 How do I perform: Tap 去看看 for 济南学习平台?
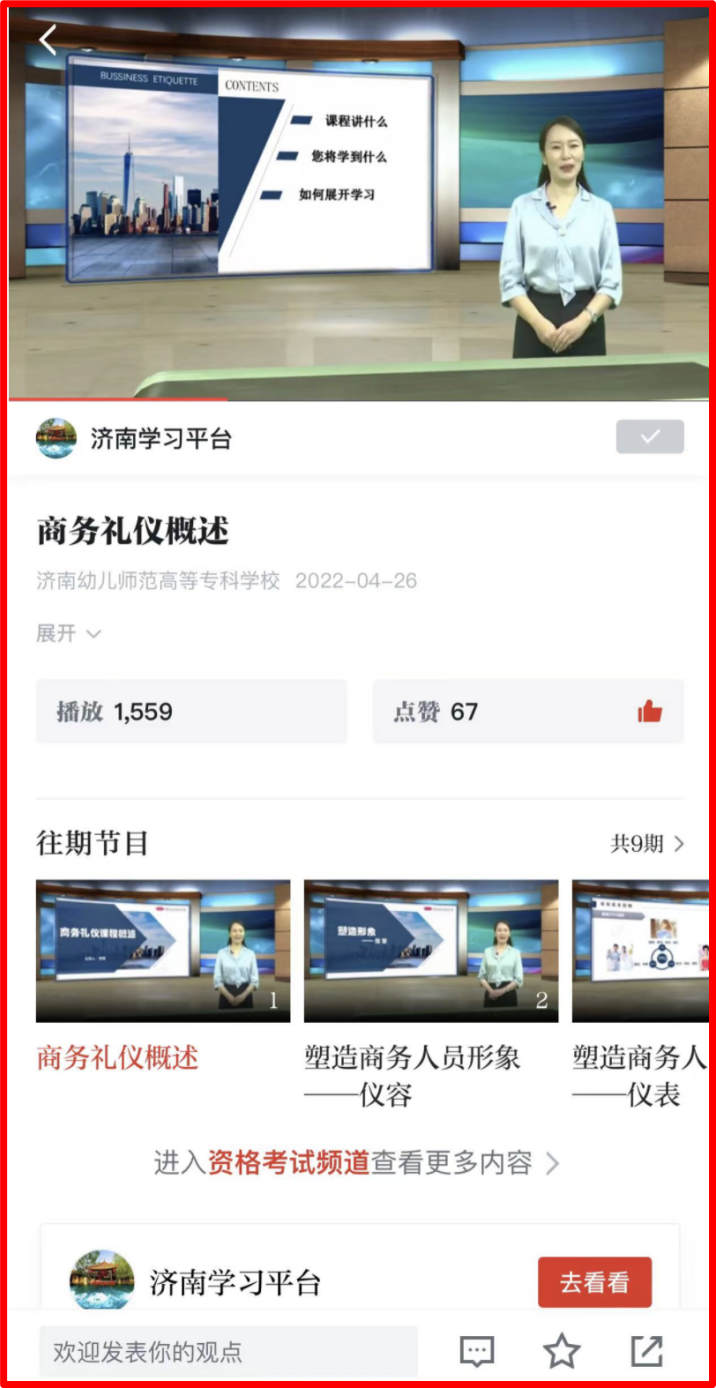(x=594, y=1282)
